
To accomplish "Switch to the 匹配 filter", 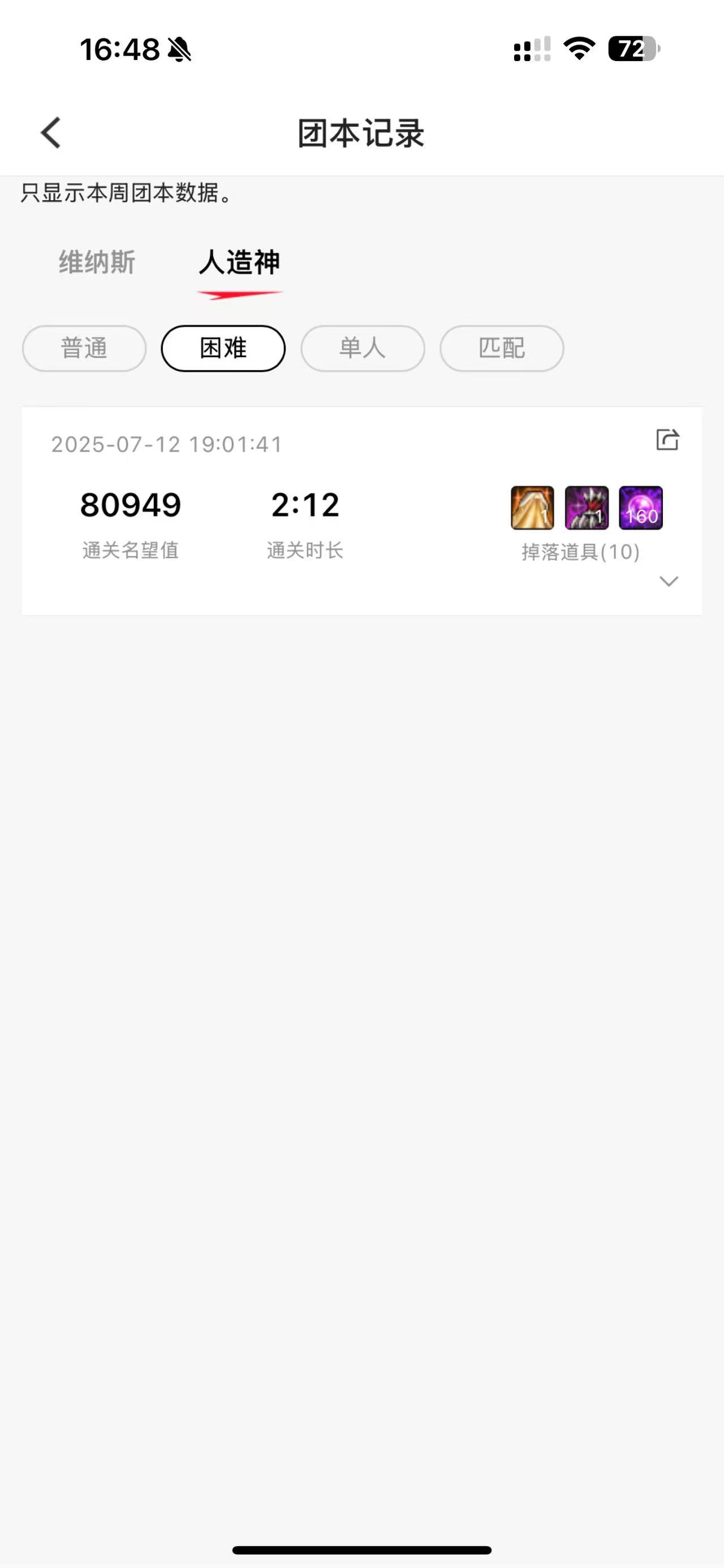I will 502,348.
